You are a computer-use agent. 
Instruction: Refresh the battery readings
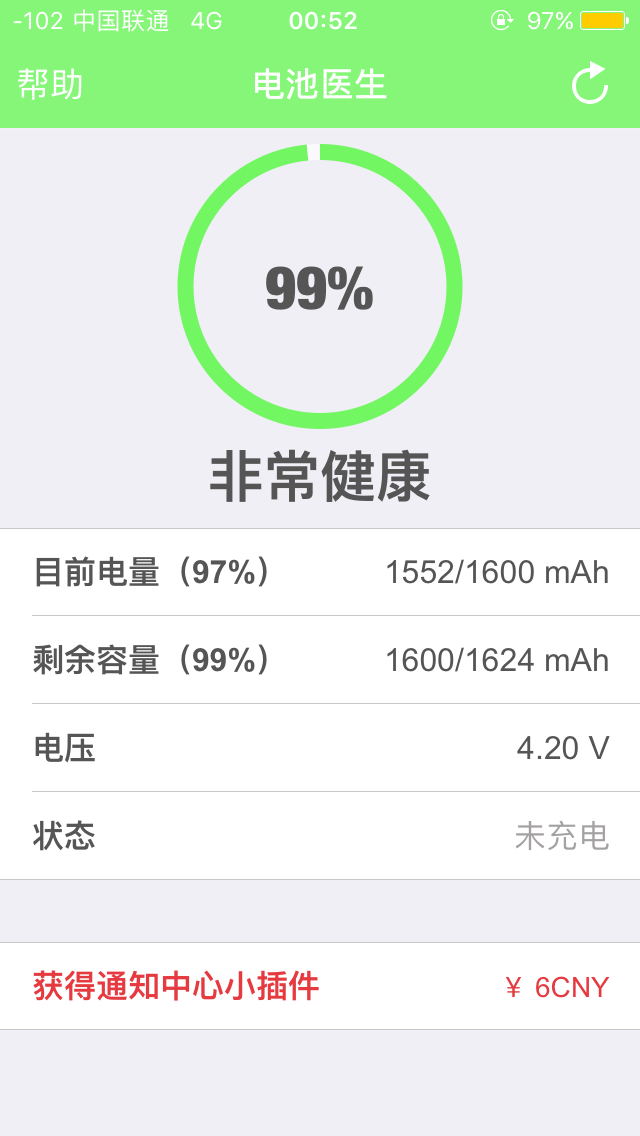590,83
